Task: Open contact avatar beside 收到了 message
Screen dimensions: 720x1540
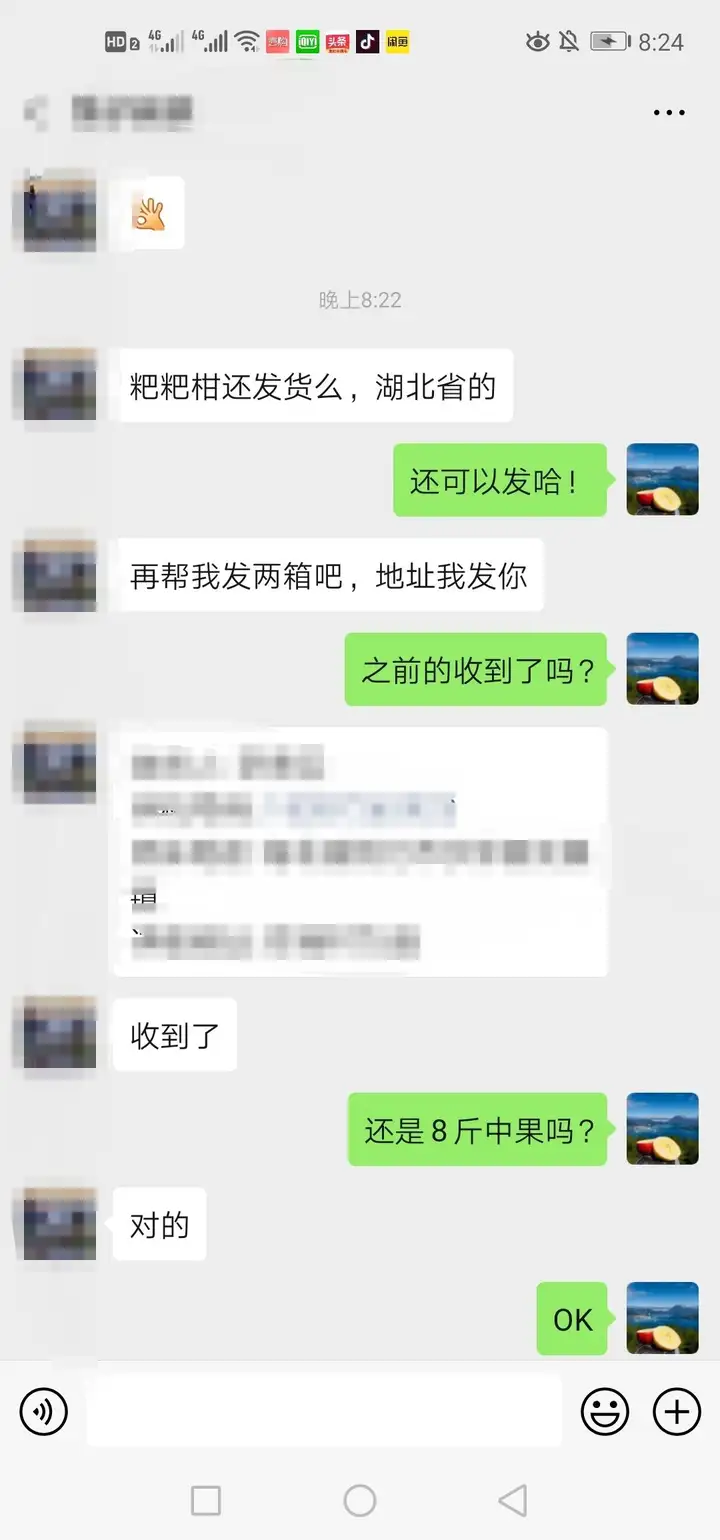Action: pyautogui.click(x=60, y=1033)
